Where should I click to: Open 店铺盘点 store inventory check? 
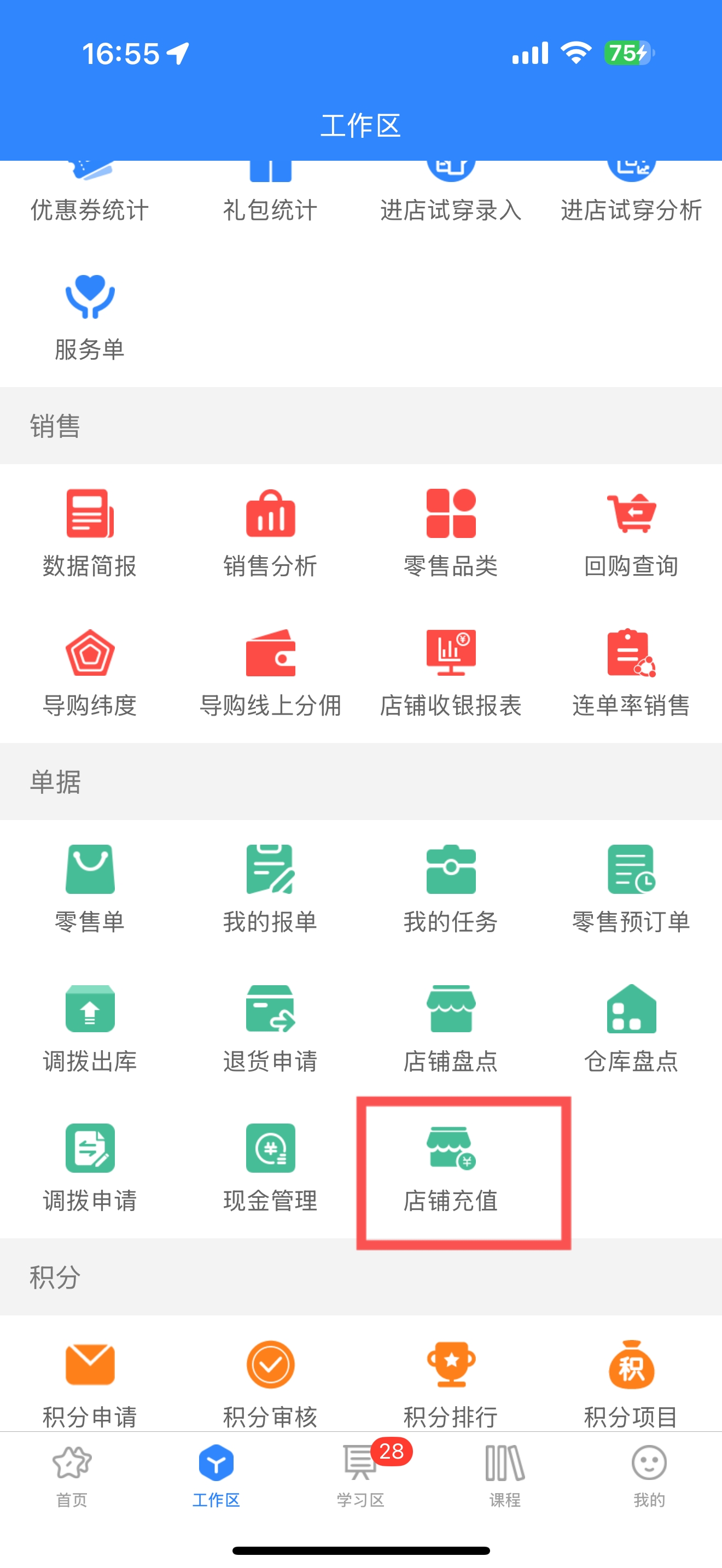[451, 1029]
